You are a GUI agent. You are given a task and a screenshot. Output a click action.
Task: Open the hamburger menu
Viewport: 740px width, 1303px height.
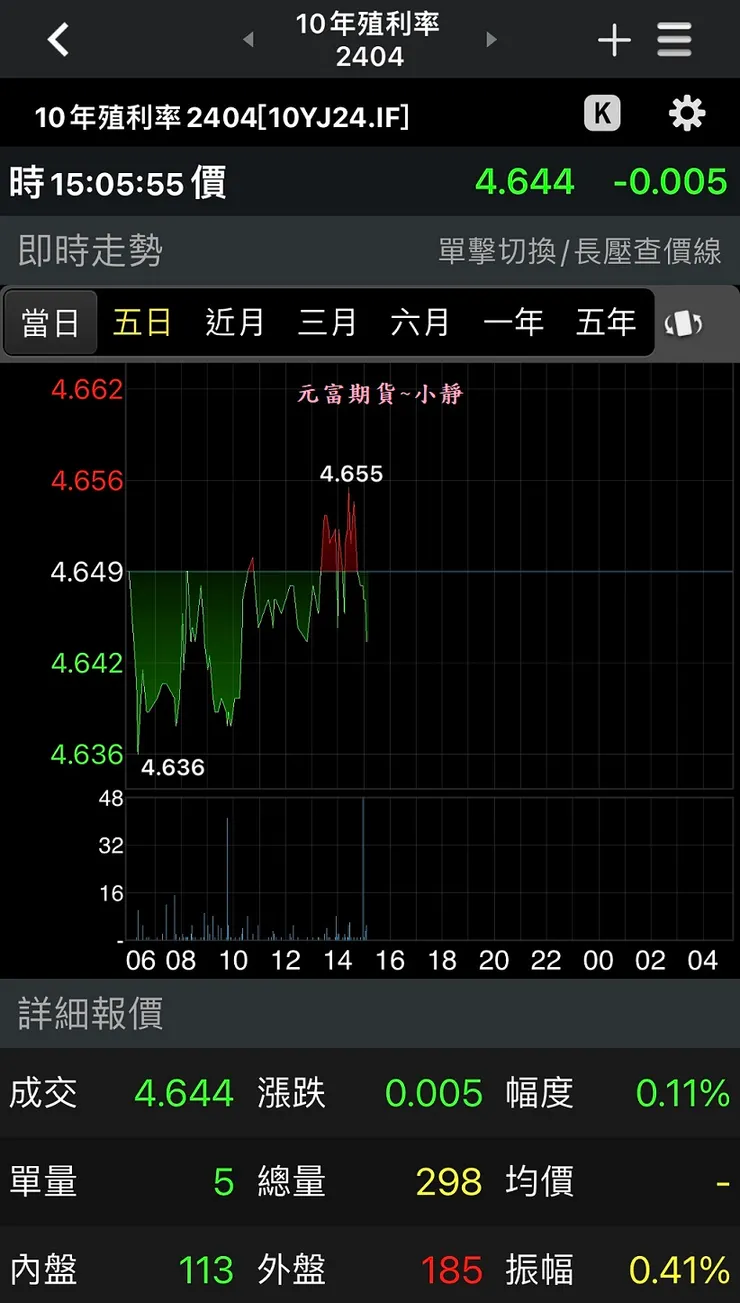pyautogui.click(x=675, y=39)
